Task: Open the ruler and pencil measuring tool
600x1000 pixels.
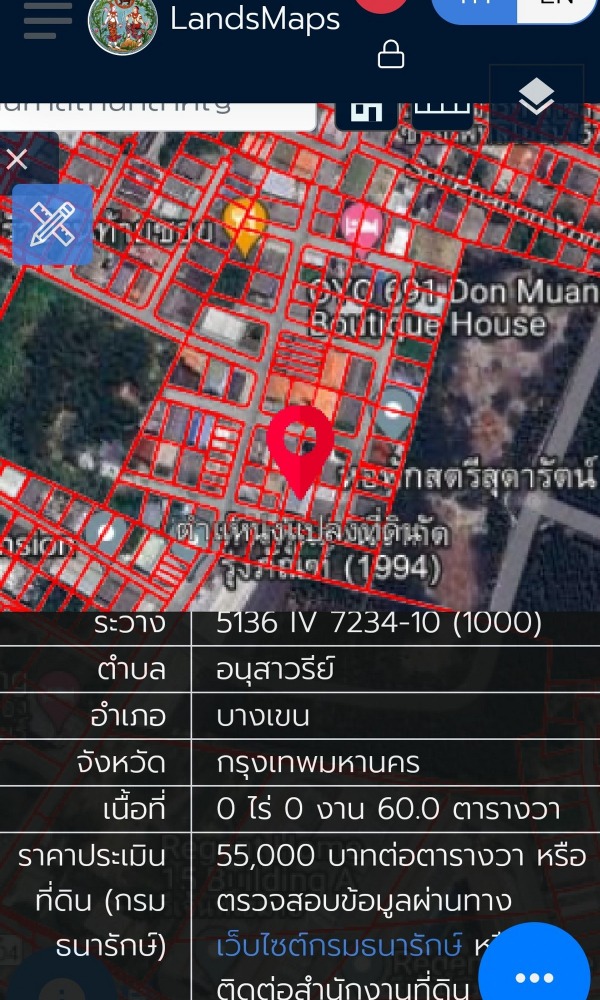Action: (x=53, y=224)
